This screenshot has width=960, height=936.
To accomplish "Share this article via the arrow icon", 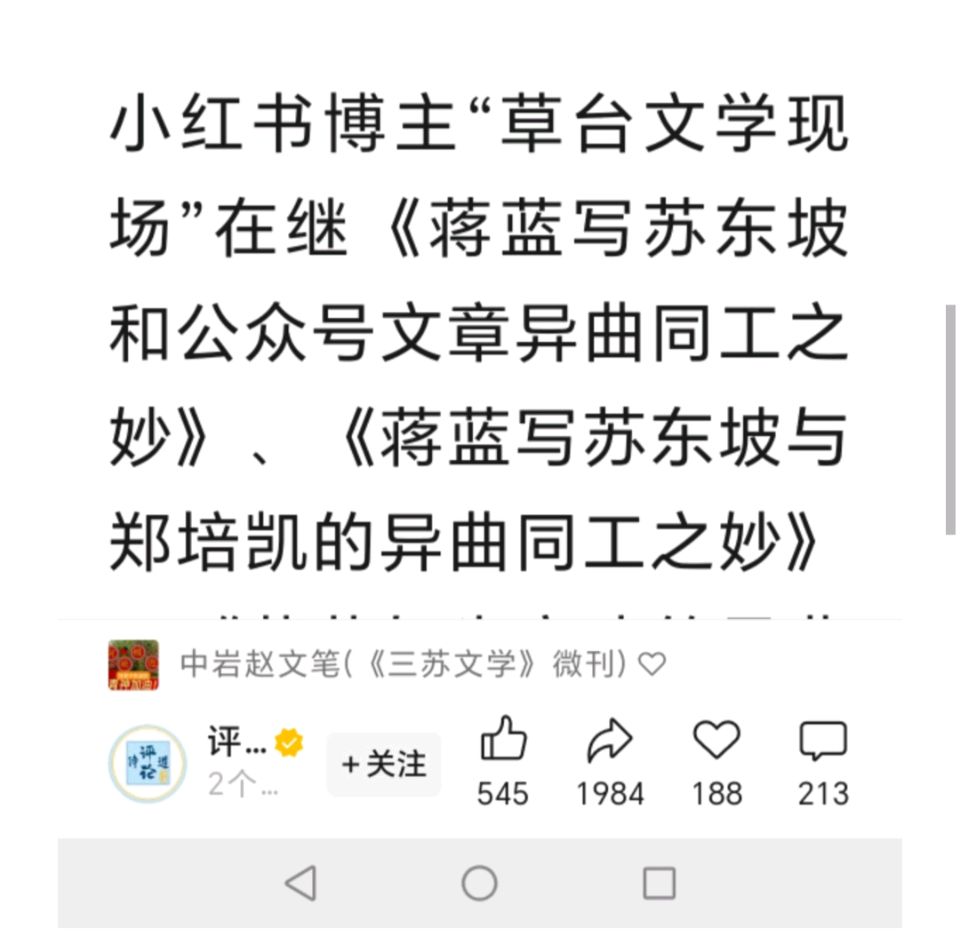I will click(610, 743).
